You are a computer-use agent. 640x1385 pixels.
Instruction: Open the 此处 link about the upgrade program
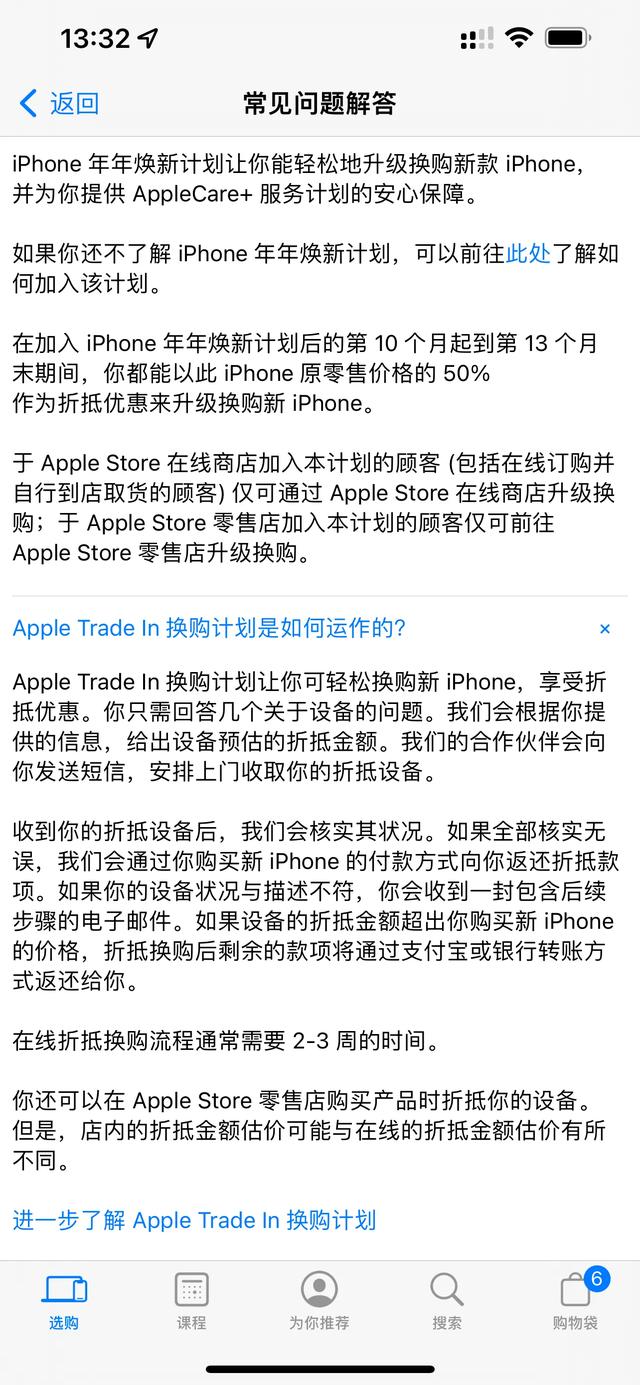(529, 253)
